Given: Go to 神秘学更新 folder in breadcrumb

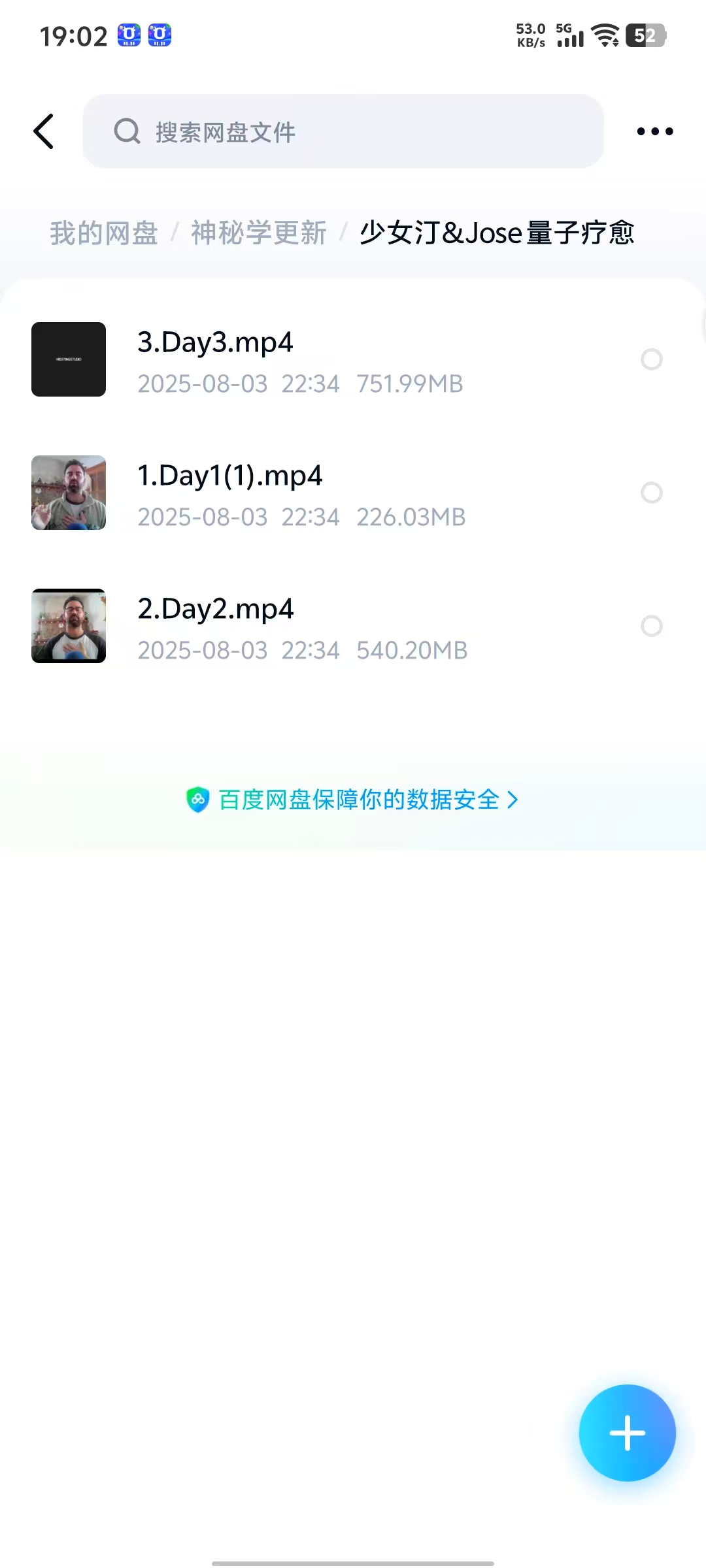Looking at the screenshot, I should click(x=258, y=233).
